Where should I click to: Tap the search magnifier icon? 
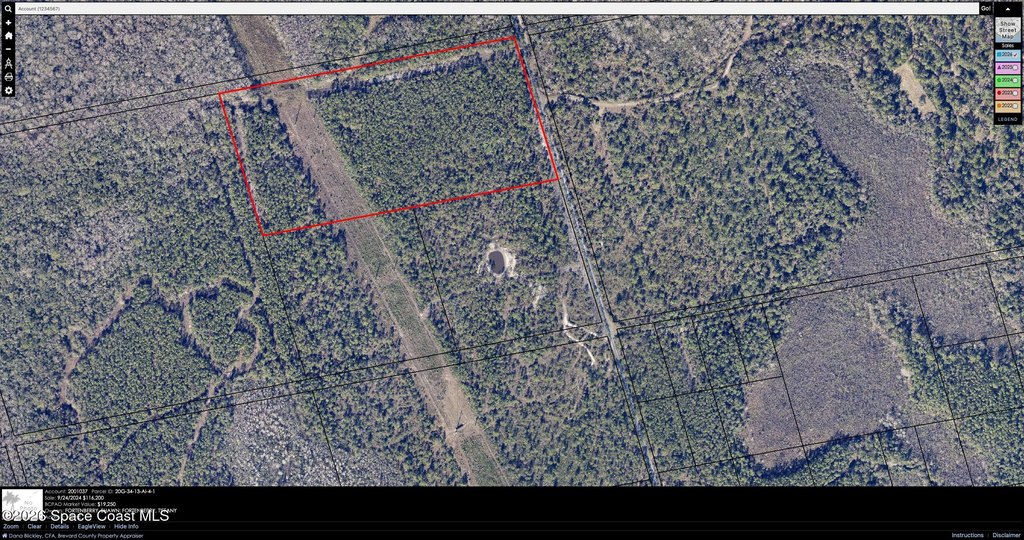8,8
